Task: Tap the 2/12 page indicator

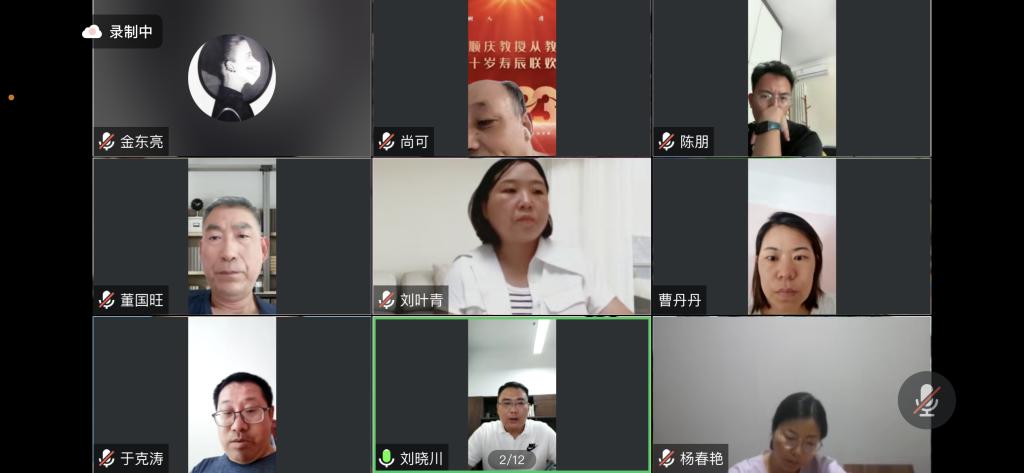Action: tap(512, 460)
